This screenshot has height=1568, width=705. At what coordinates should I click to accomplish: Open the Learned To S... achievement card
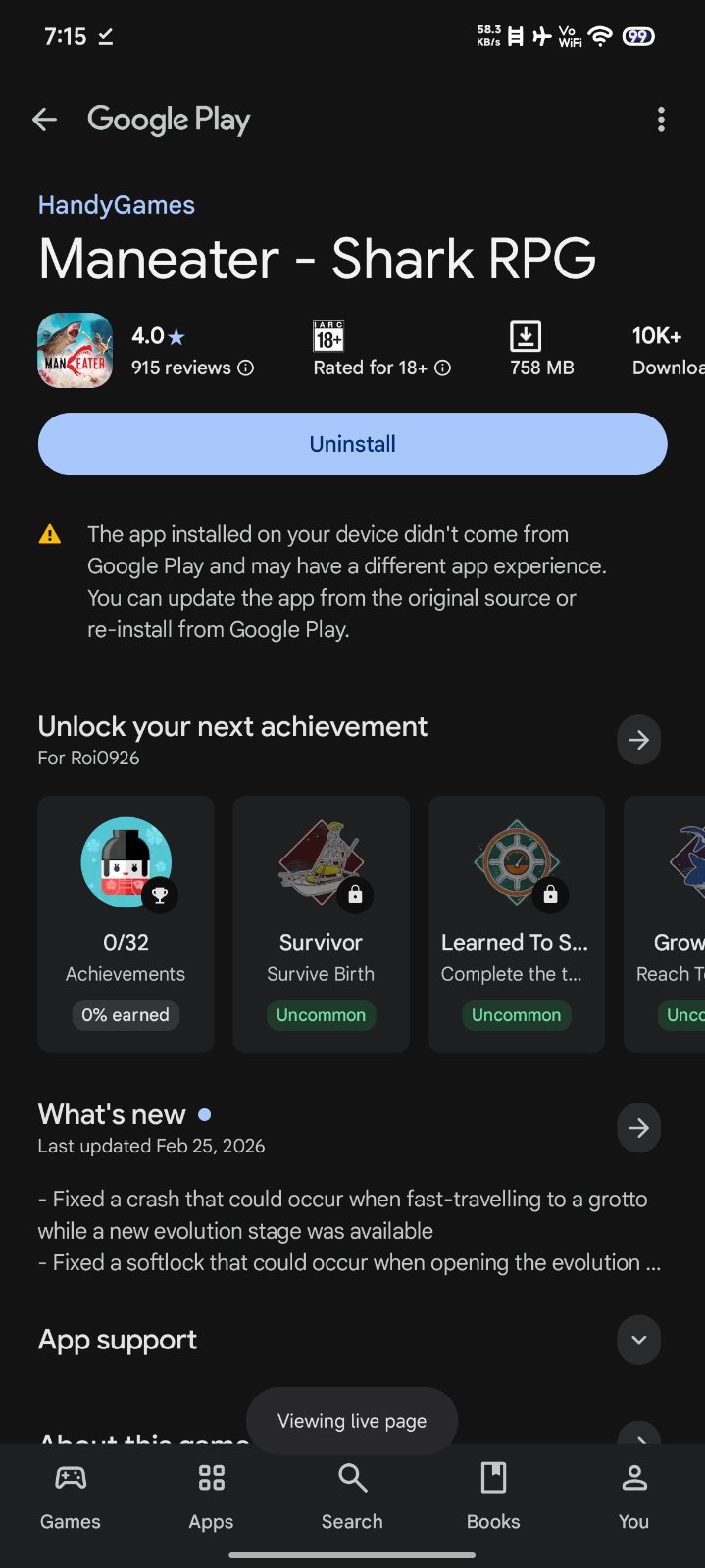516,923
